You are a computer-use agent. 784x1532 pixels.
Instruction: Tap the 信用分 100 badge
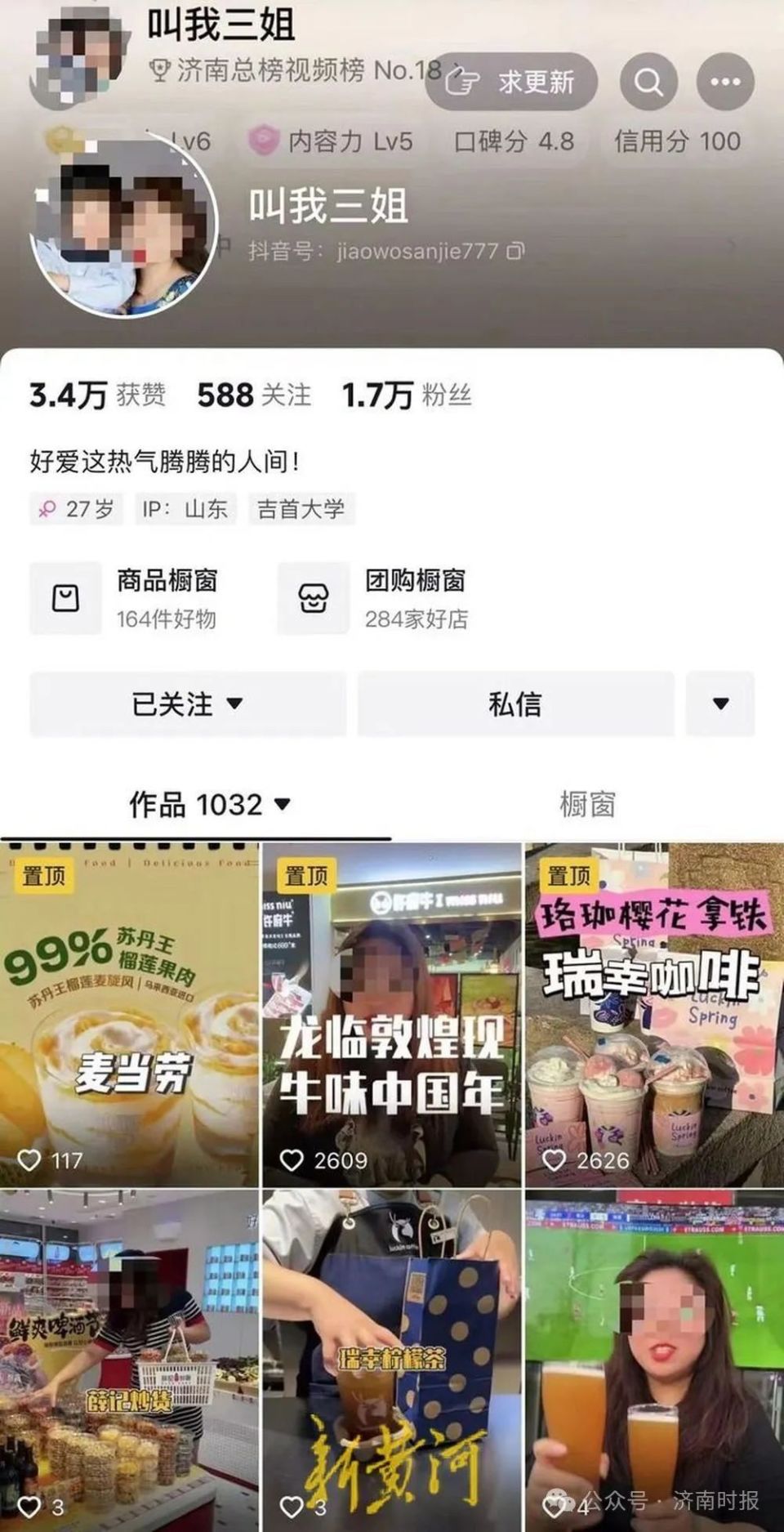point(678,141)
